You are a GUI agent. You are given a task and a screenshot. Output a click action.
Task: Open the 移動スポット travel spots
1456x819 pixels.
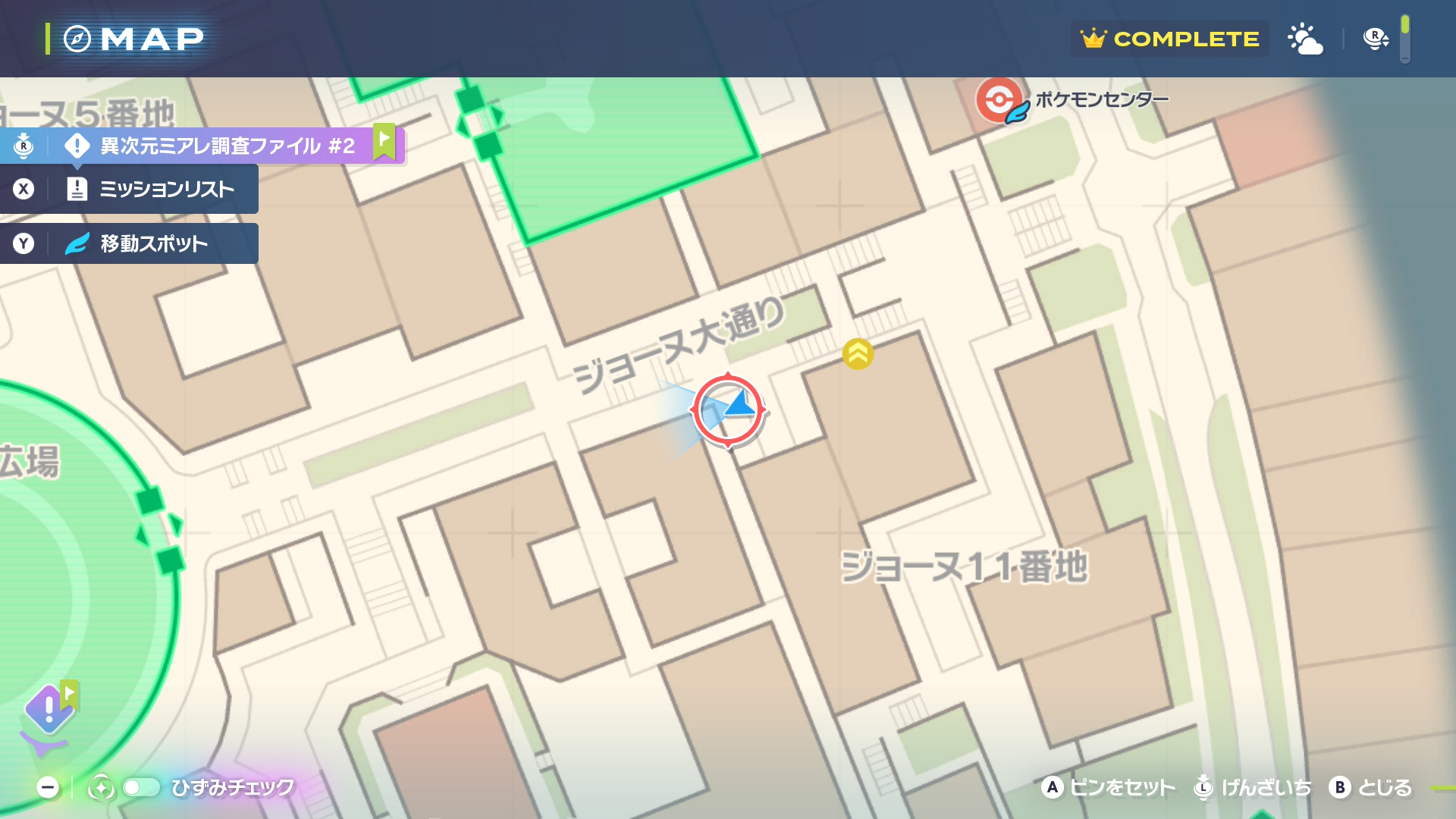coord(153,243)
